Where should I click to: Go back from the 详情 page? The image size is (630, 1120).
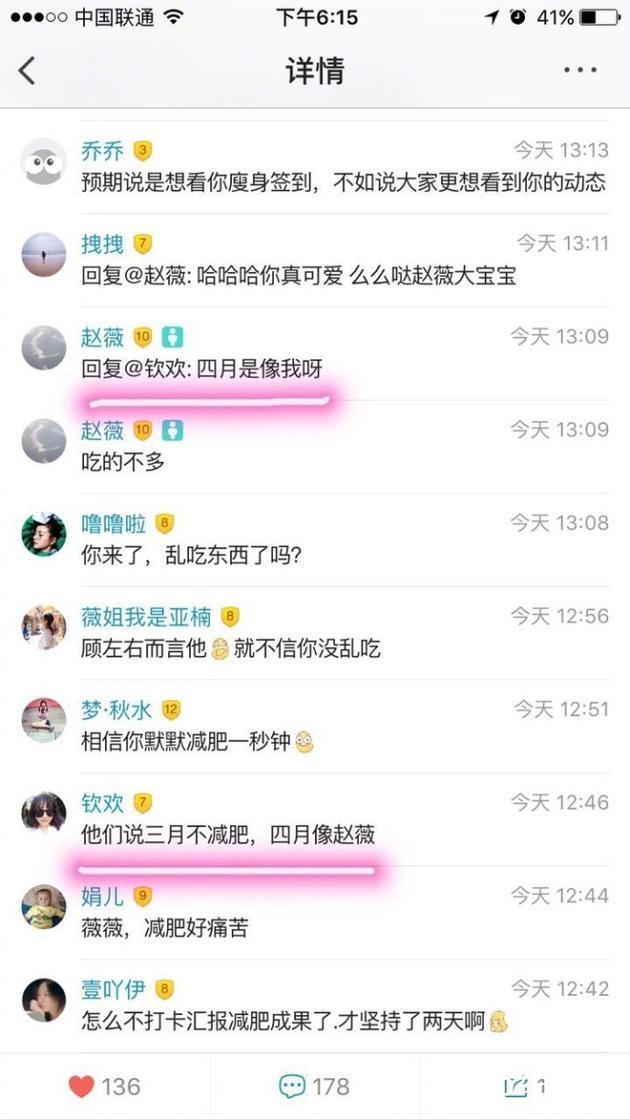click(28, 70)
